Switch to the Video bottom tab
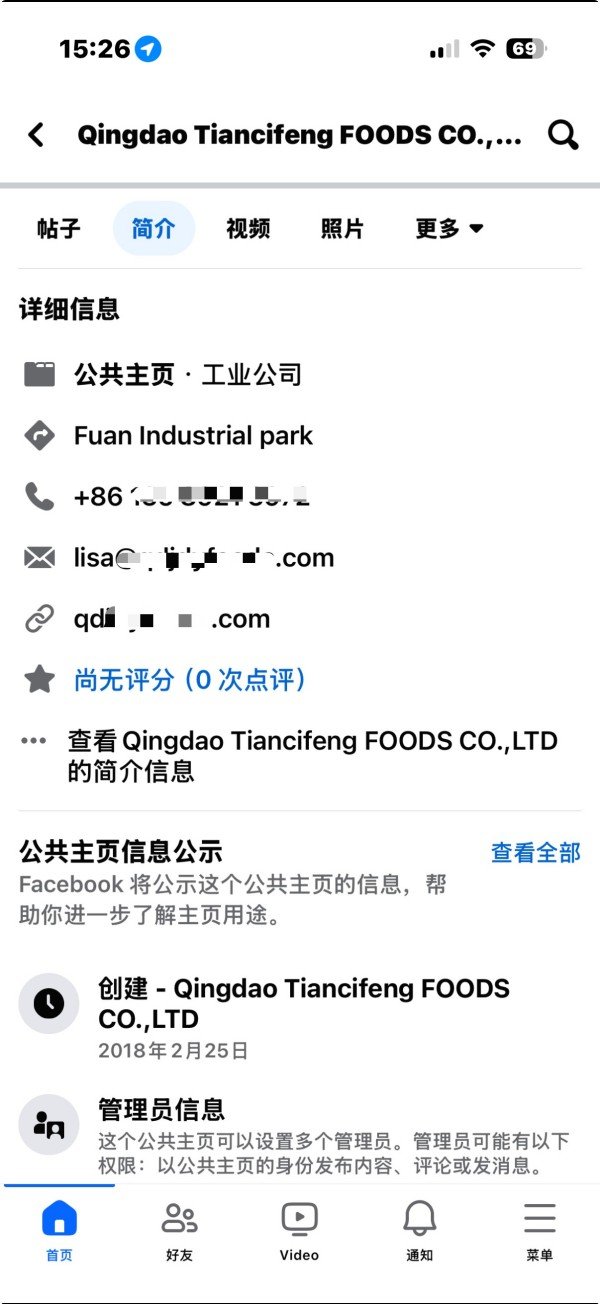 coord(299,1232)
